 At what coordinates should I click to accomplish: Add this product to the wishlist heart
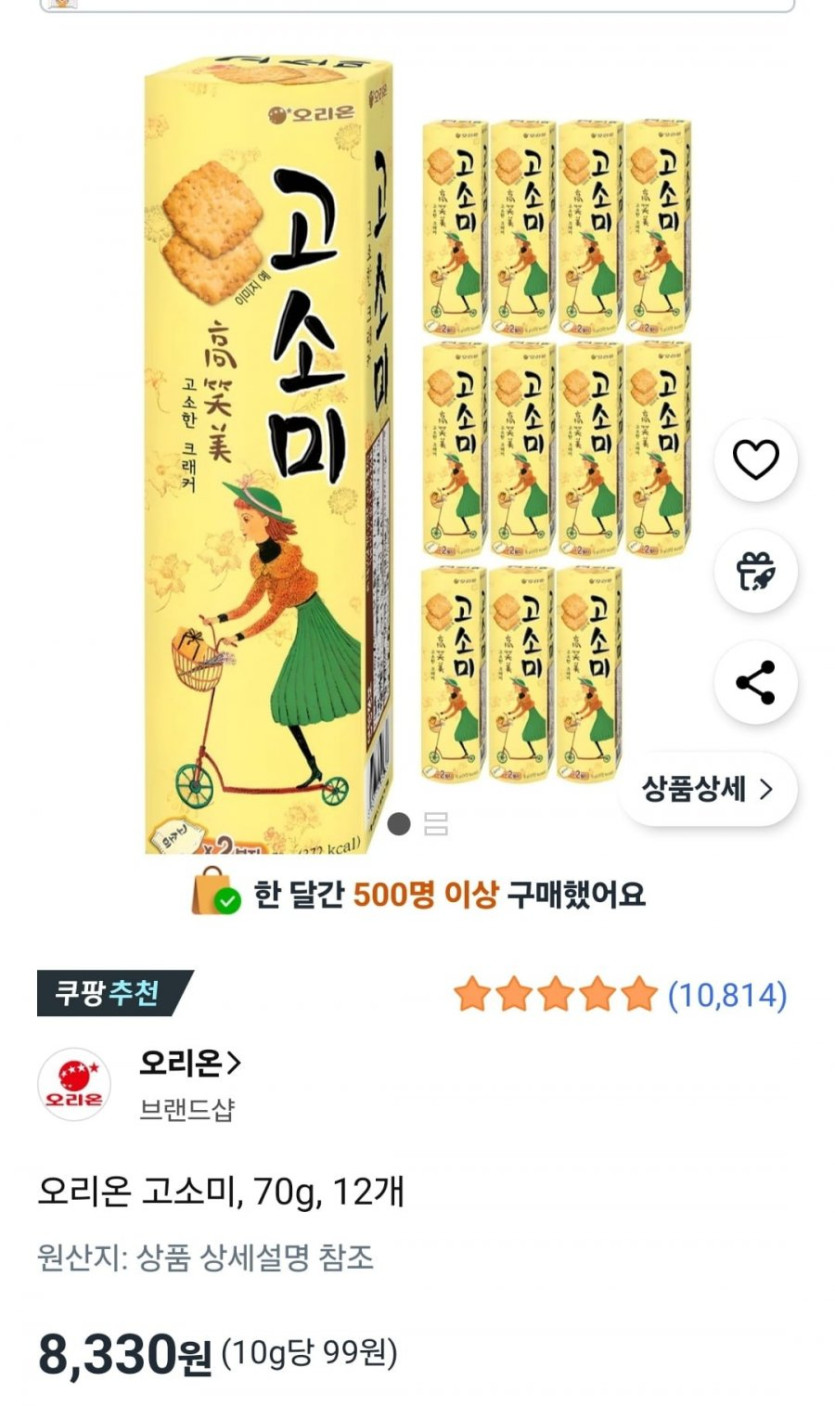[755, 460]
